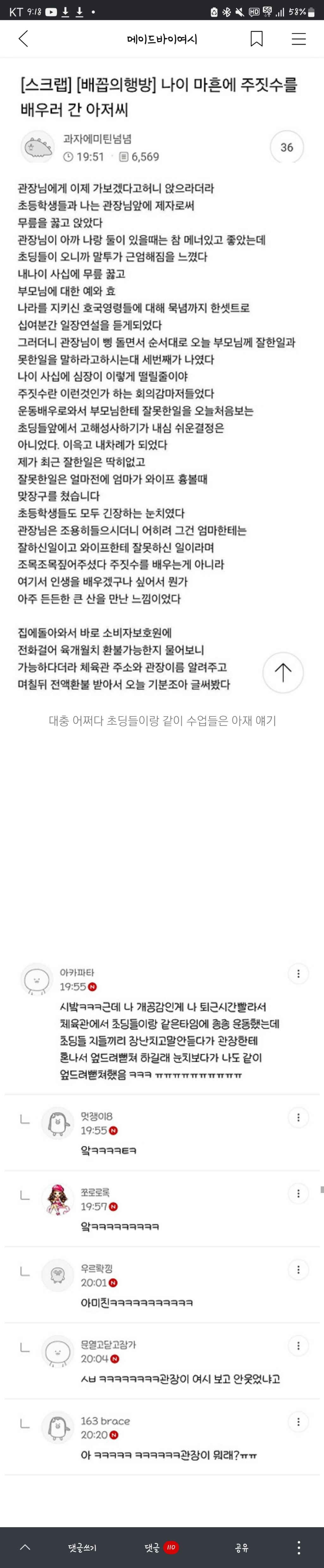
Task: Open options for 멋쟁이8's reply
Action: pos(298,1117)
